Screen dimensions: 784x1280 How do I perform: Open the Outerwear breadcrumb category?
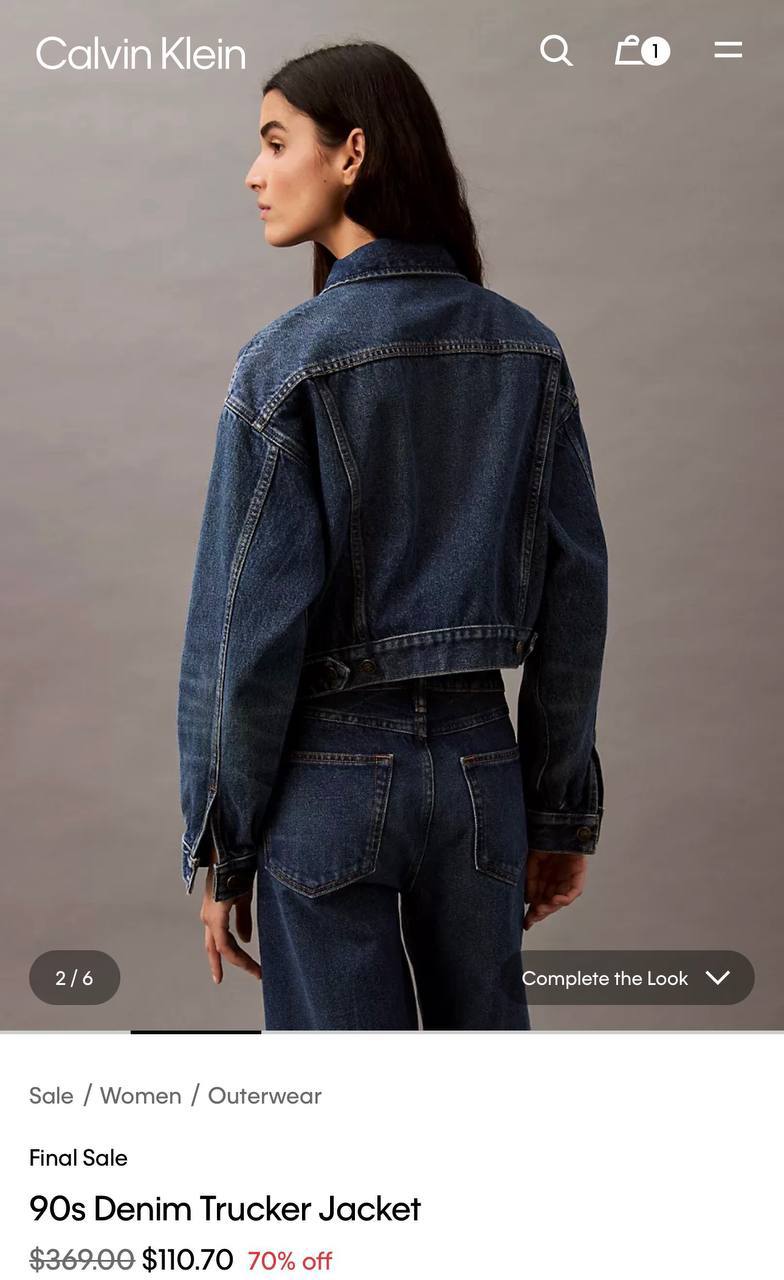tap(264, 1095)
